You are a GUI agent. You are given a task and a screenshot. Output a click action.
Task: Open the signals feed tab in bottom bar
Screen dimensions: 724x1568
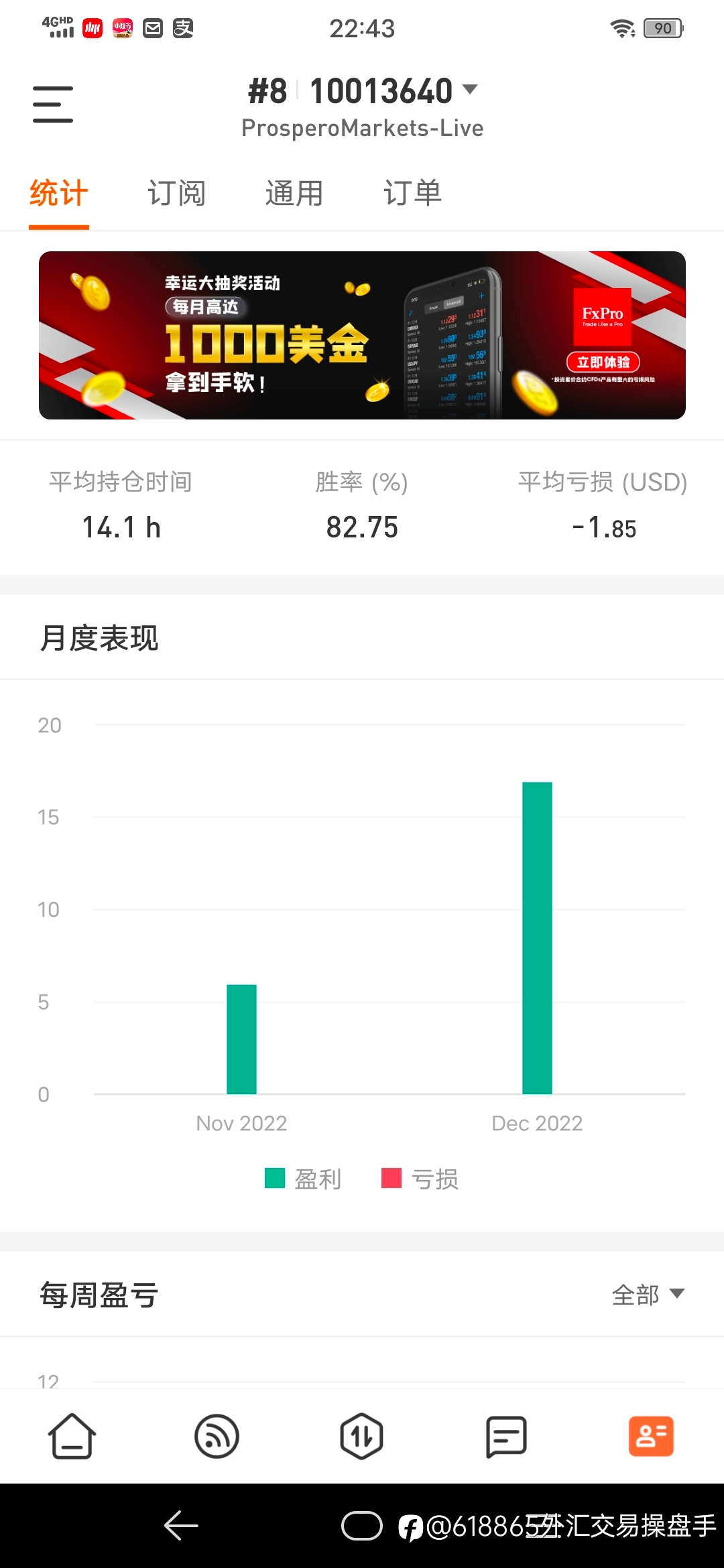tap(217, 1436)
